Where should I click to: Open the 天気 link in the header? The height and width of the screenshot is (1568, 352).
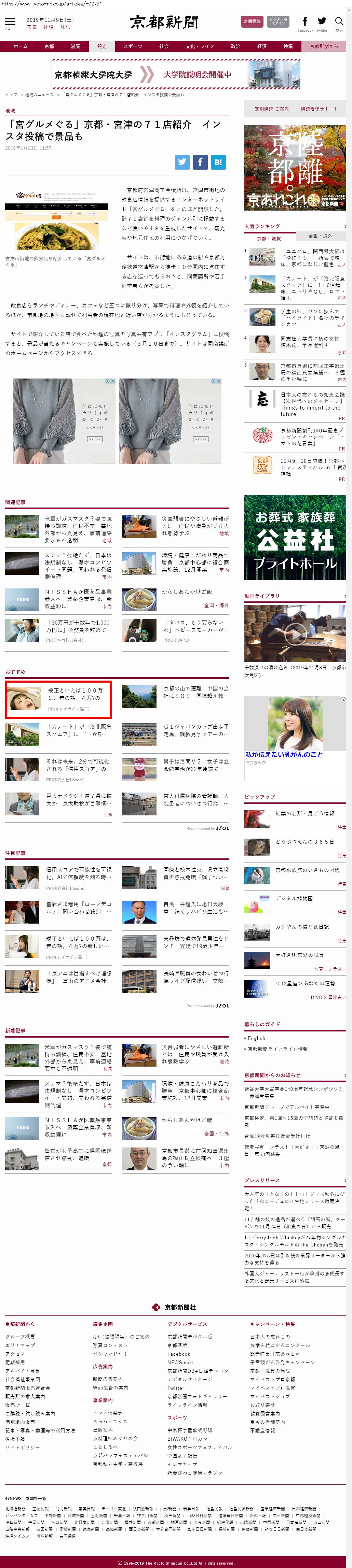coord(31,27)
